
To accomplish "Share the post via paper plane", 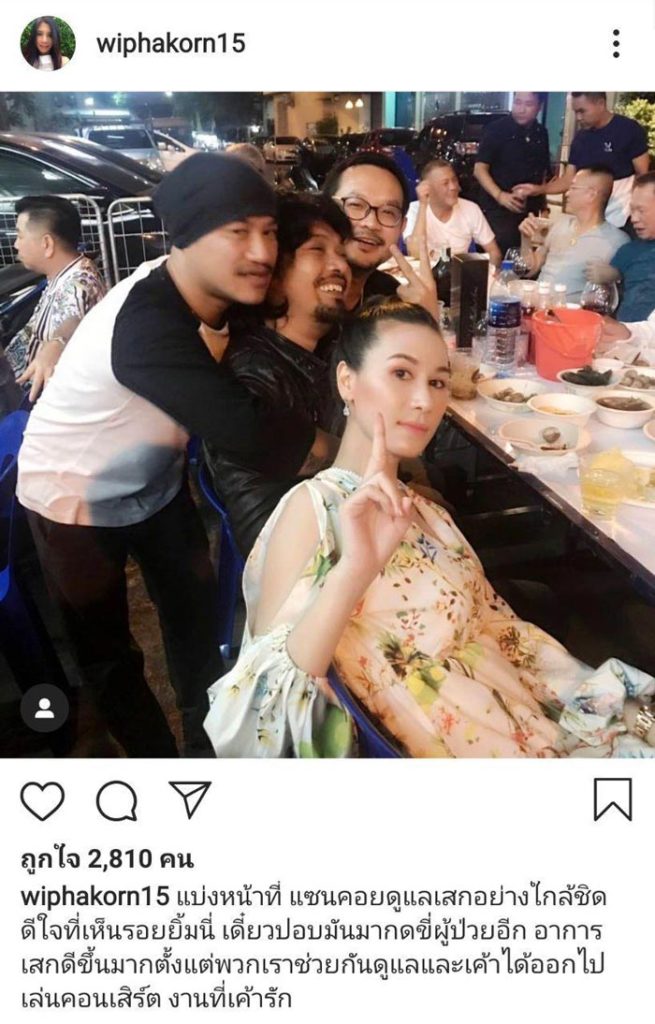I will click(190, 799).
